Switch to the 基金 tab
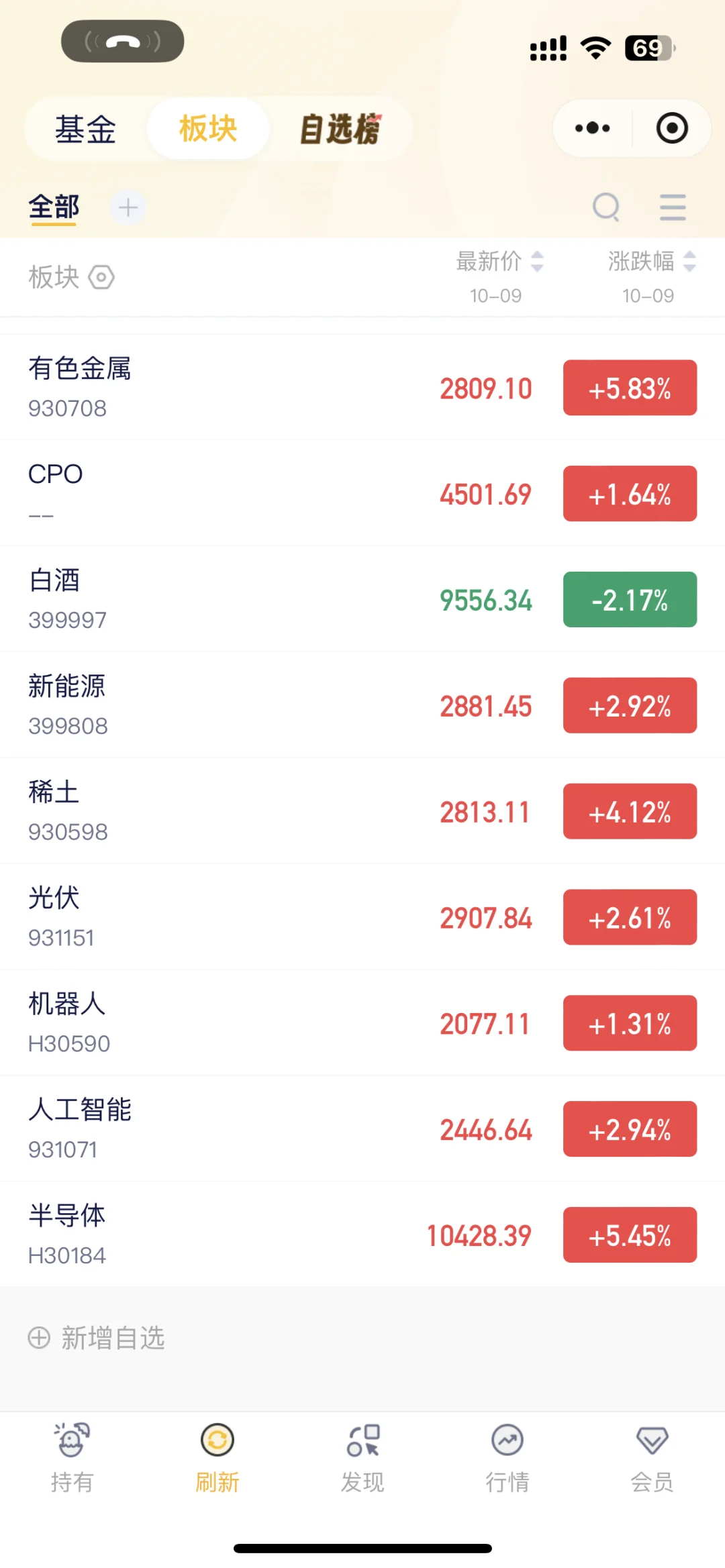The image size is (725, 1568). [x=85, y=129]
